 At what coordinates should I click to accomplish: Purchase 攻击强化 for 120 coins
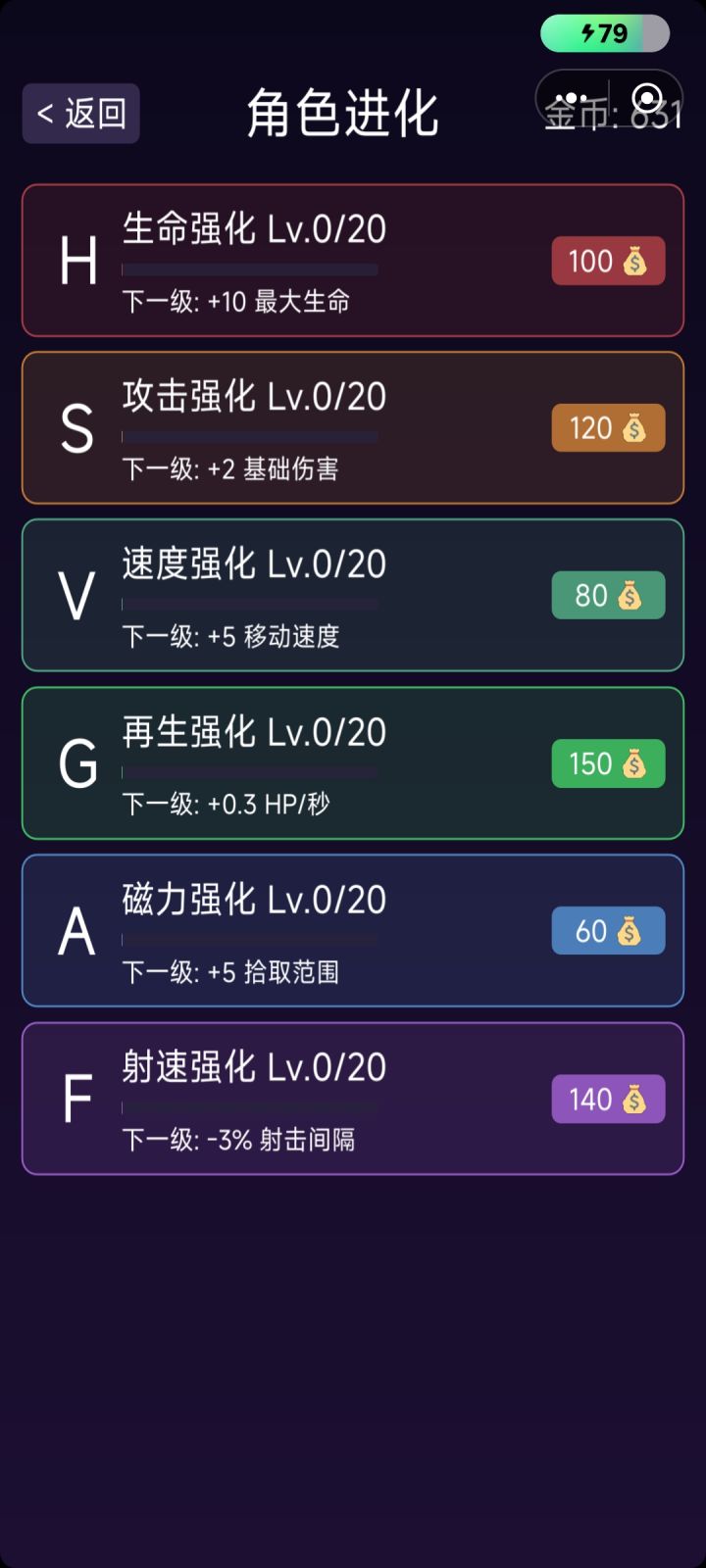(x=608, y=428)
